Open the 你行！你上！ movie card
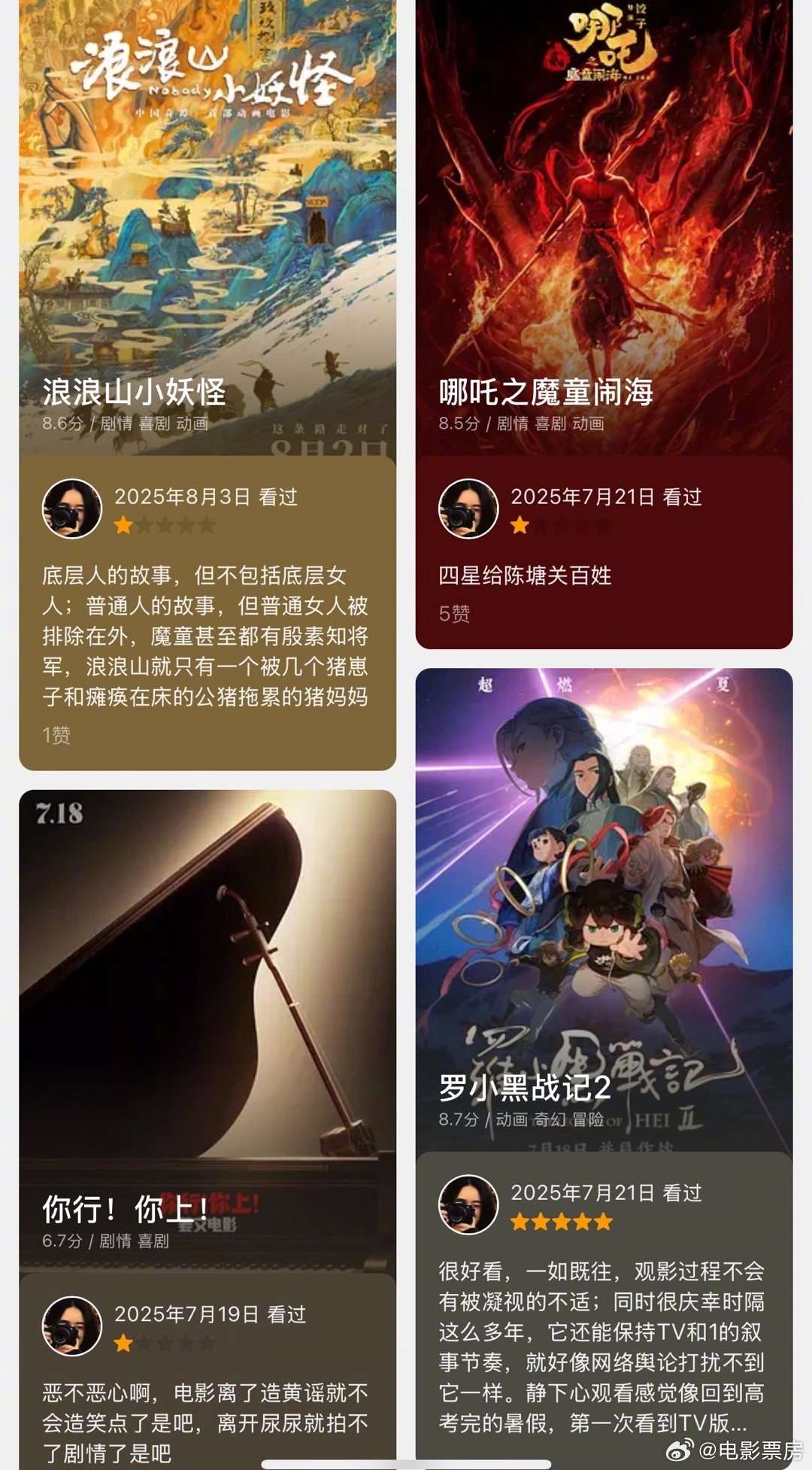The height and width of the screenshot is (1470, 812). 208,1031
